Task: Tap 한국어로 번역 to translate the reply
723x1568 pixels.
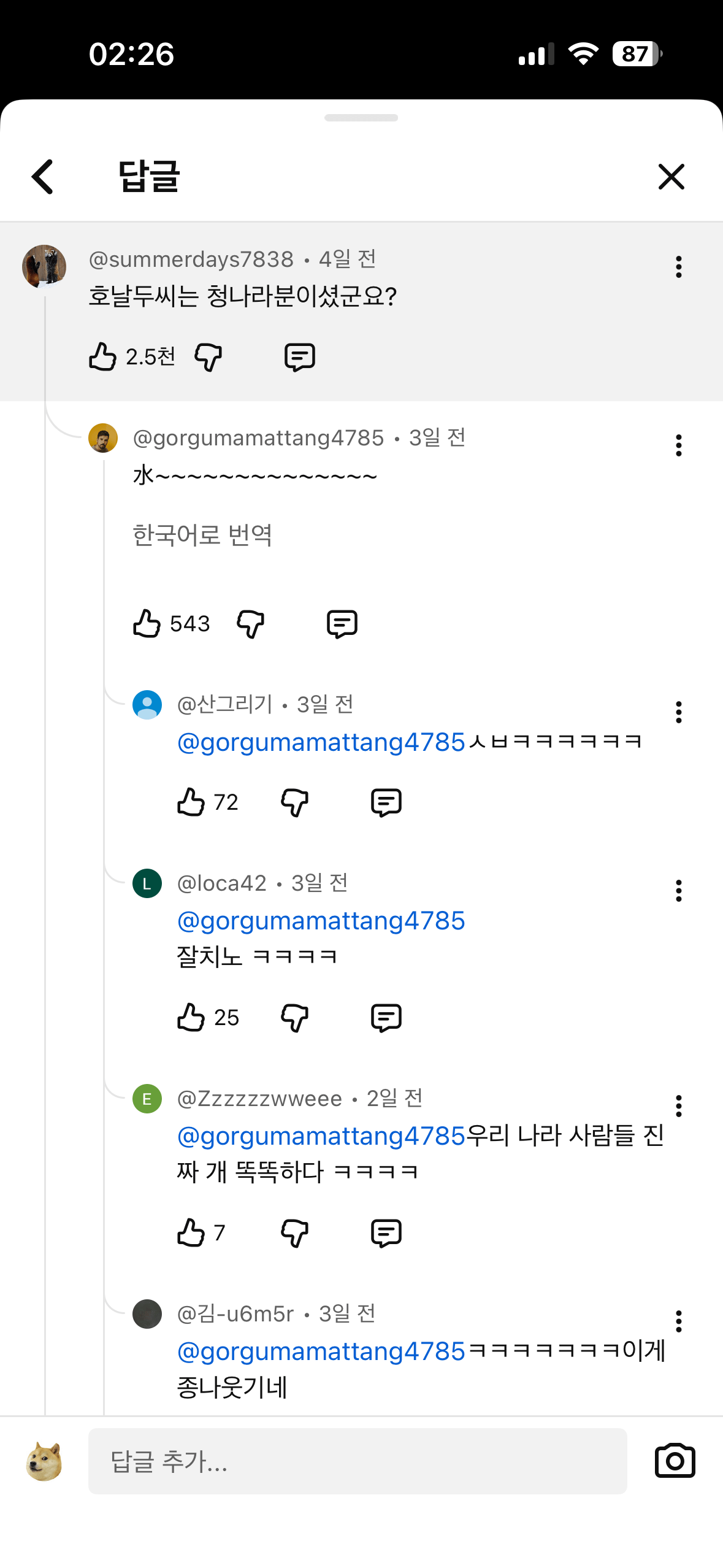Action: (202, 535)
